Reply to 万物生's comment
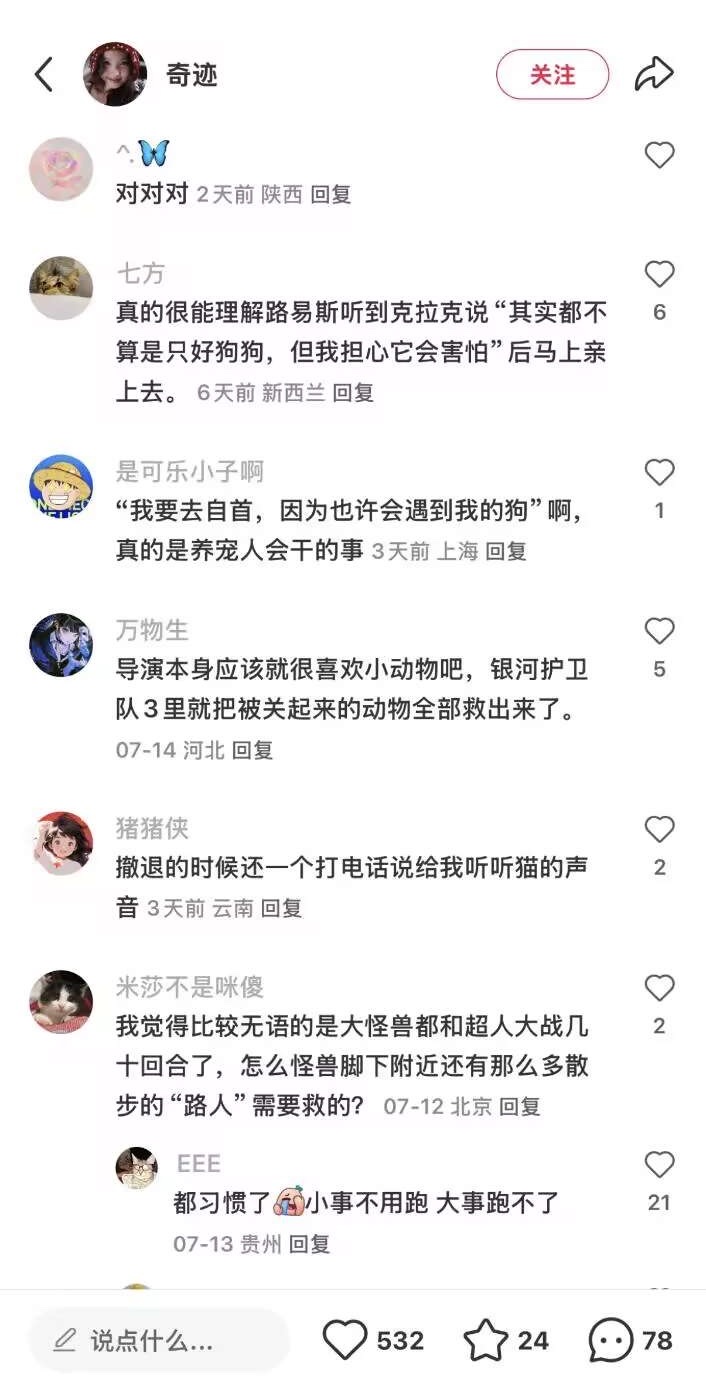 point(253,750)
